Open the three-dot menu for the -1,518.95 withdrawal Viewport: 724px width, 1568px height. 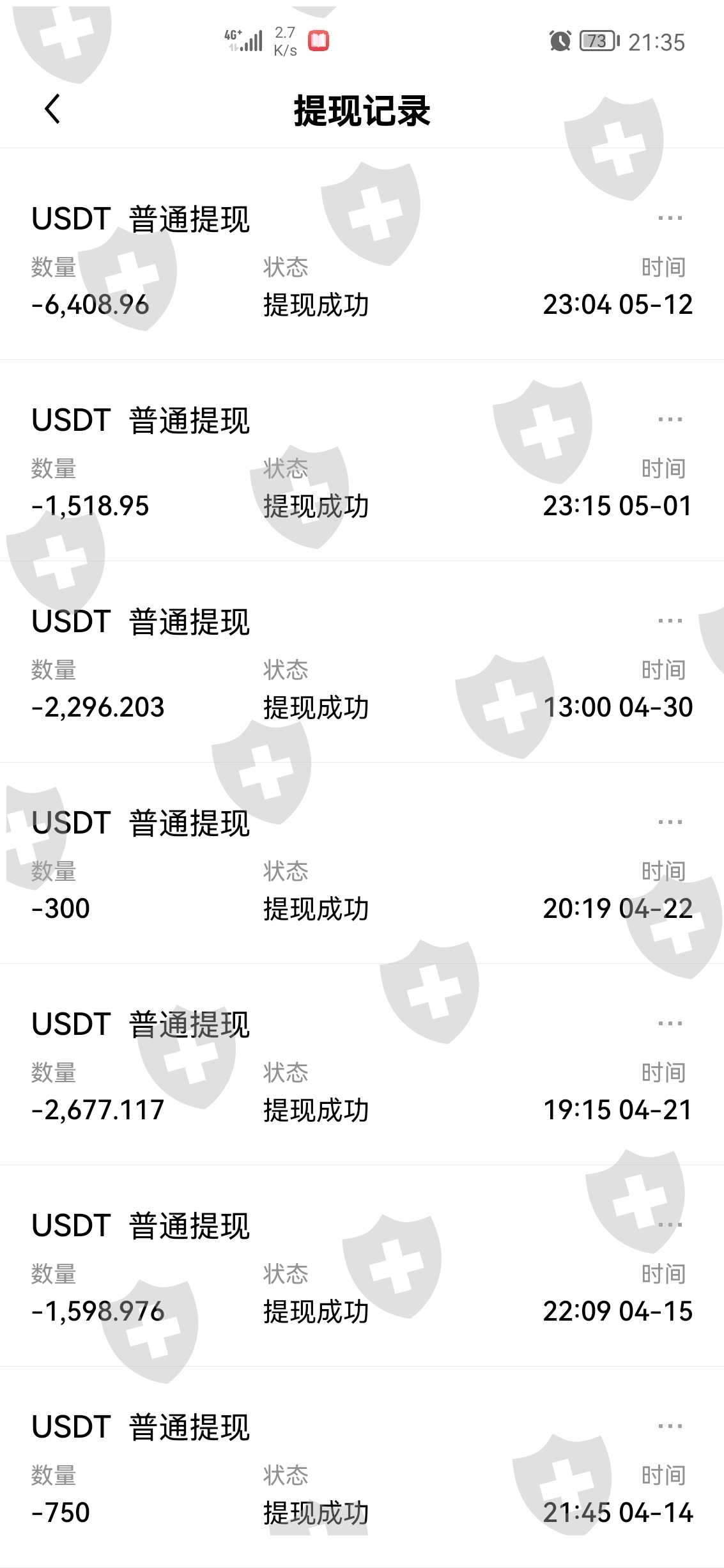coord(670,419)
